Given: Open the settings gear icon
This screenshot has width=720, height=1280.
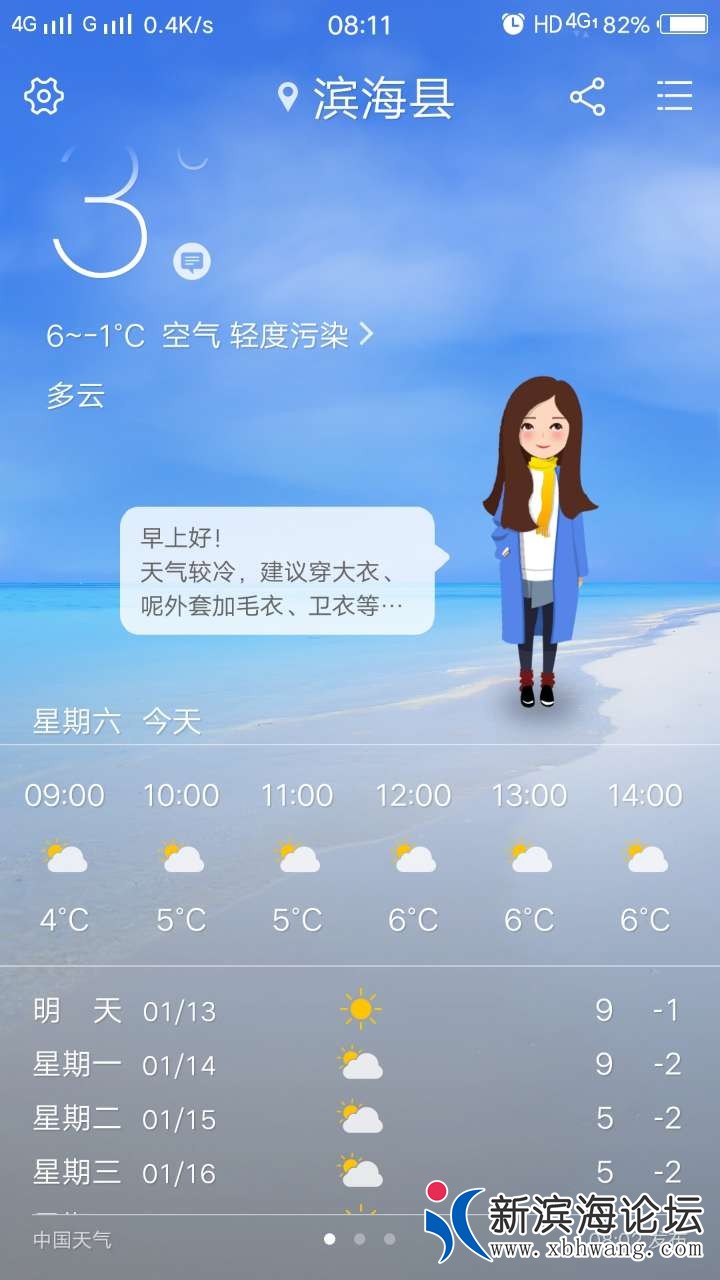Looking at the screenshot, I should [x=44, y=97].
